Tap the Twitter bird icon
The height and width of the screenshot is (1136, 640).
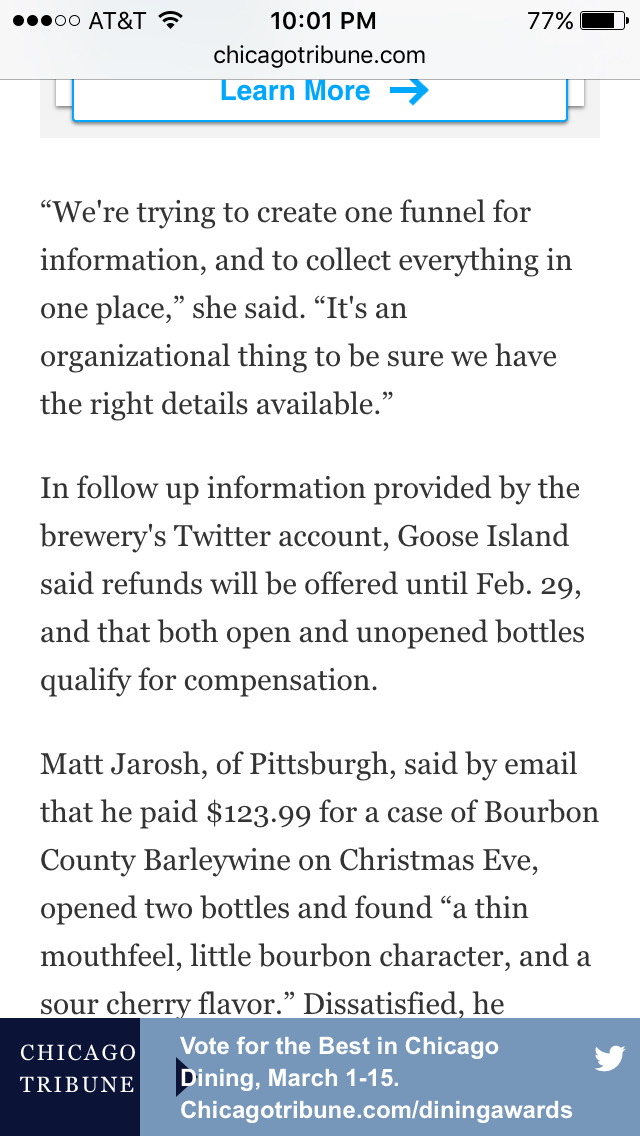(609, 1058)
